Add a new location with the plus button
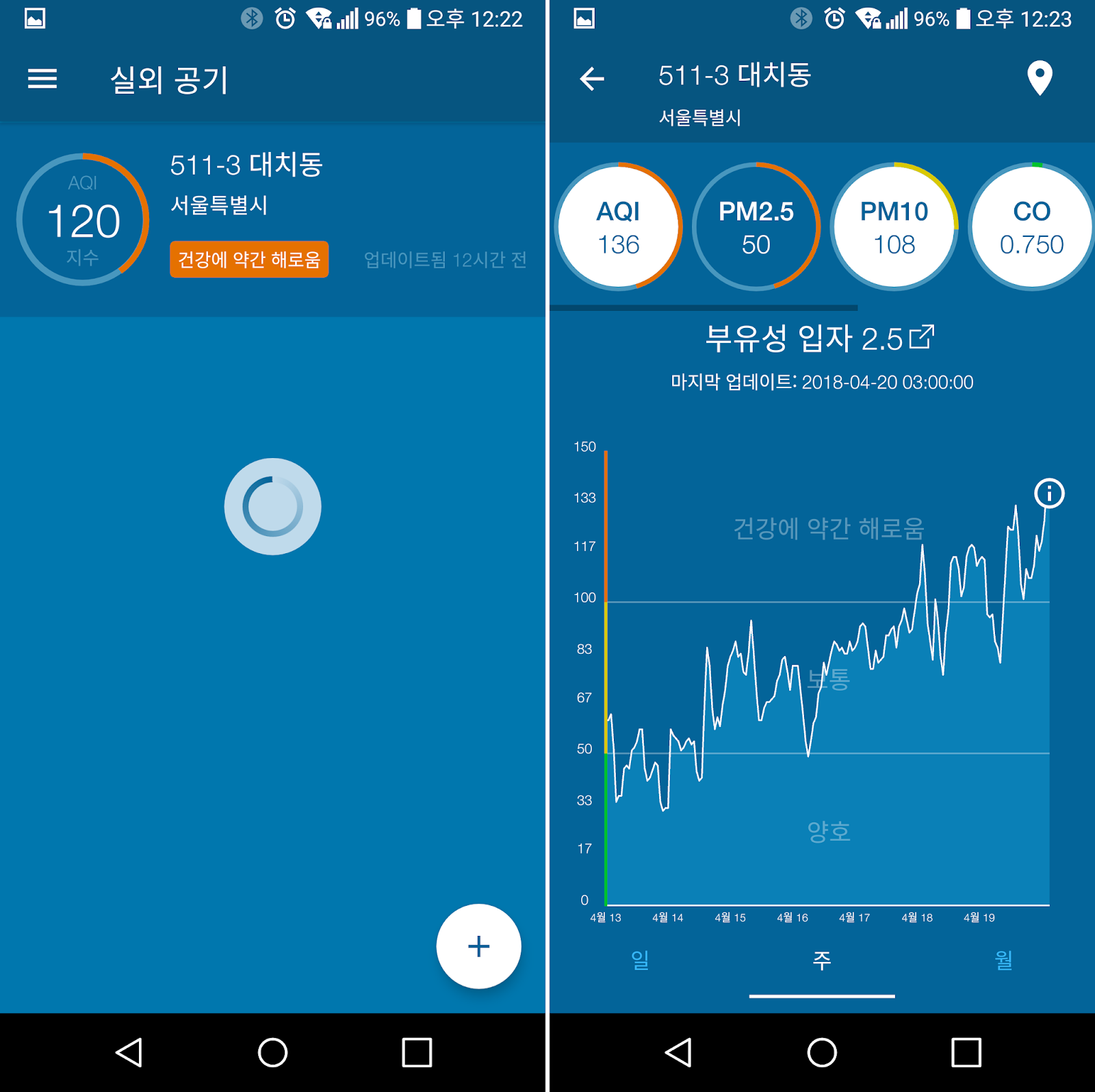The image size is (1095, 1092). 478,946
